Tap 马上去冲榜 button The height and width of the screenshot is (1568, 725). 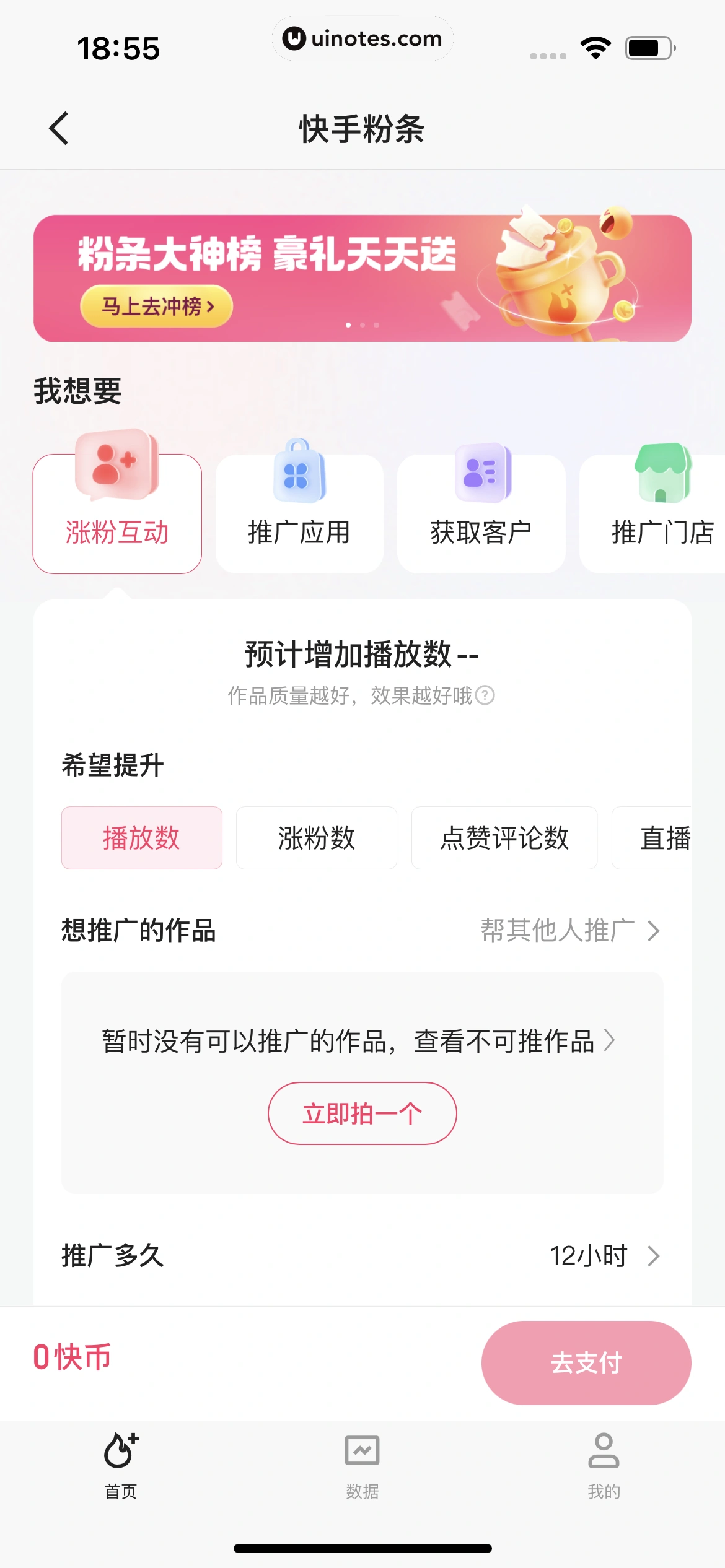click(156, 306)
